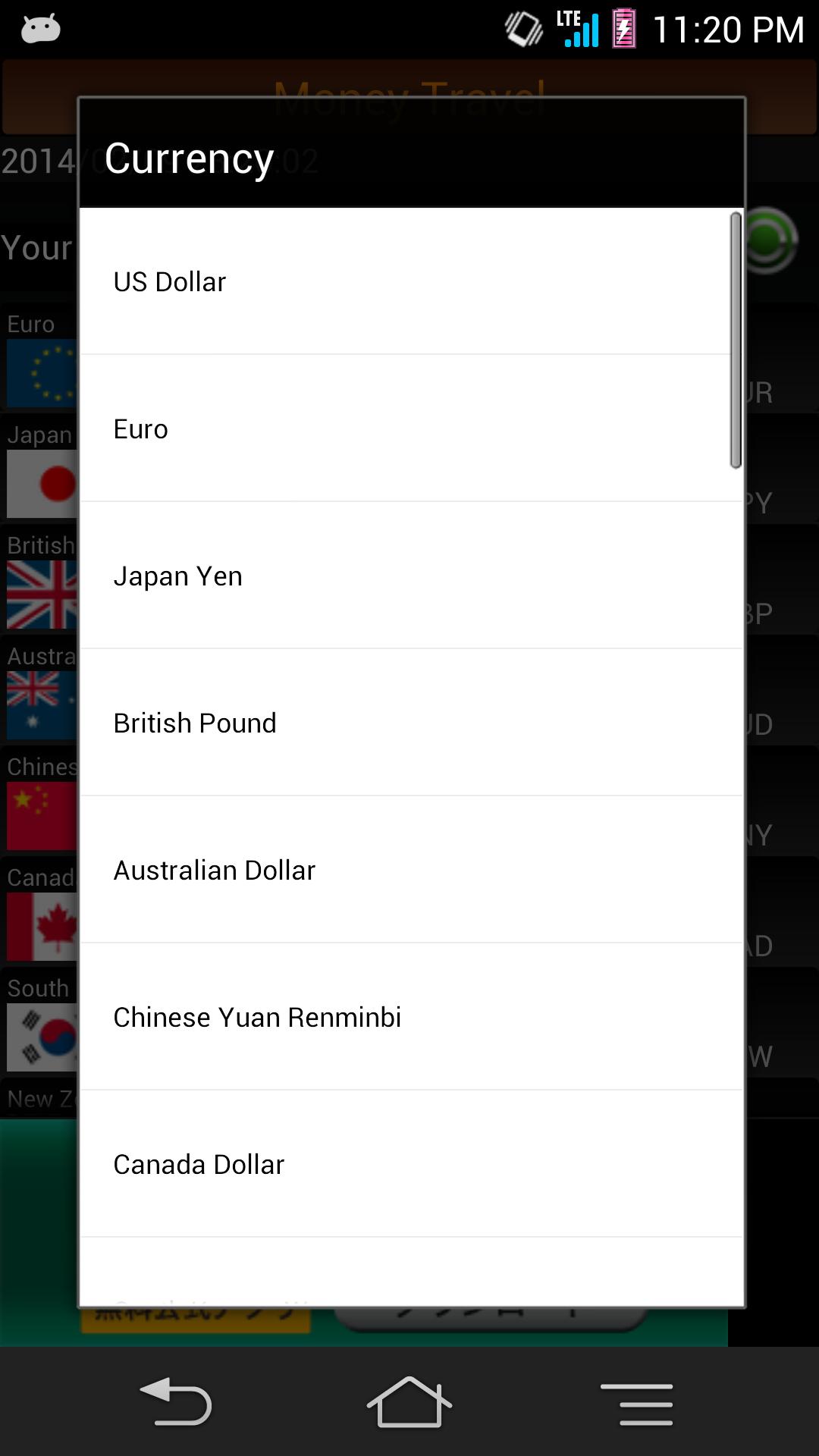Tap the battery indicator in status bar
Image resolution: width=819 pixels, height=1456 pixels.
click(x=623, y=28)
